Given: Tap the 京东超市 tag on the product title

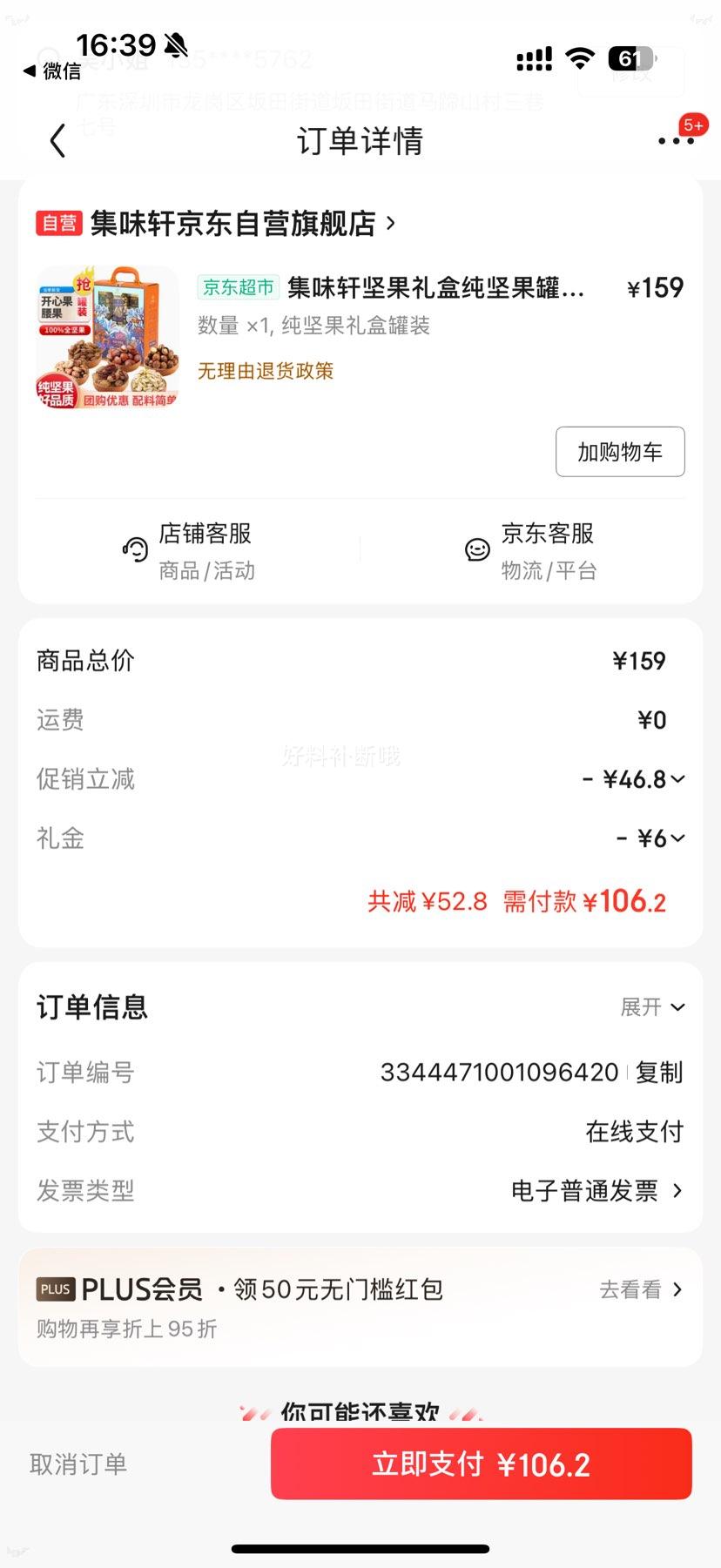Looking at the screenshot, I should click(237, 286).
